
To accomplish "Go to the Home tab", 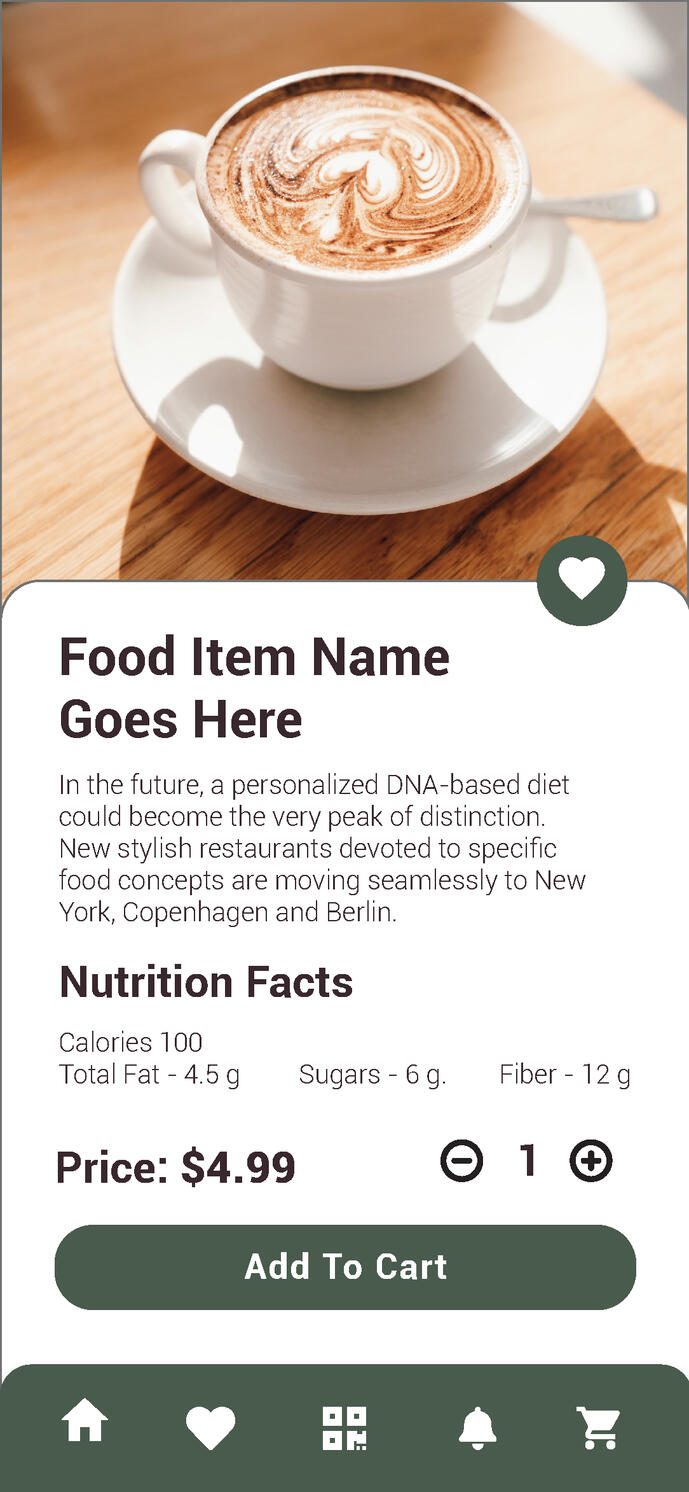I will pyautogui.click(x=85, y=1423).
